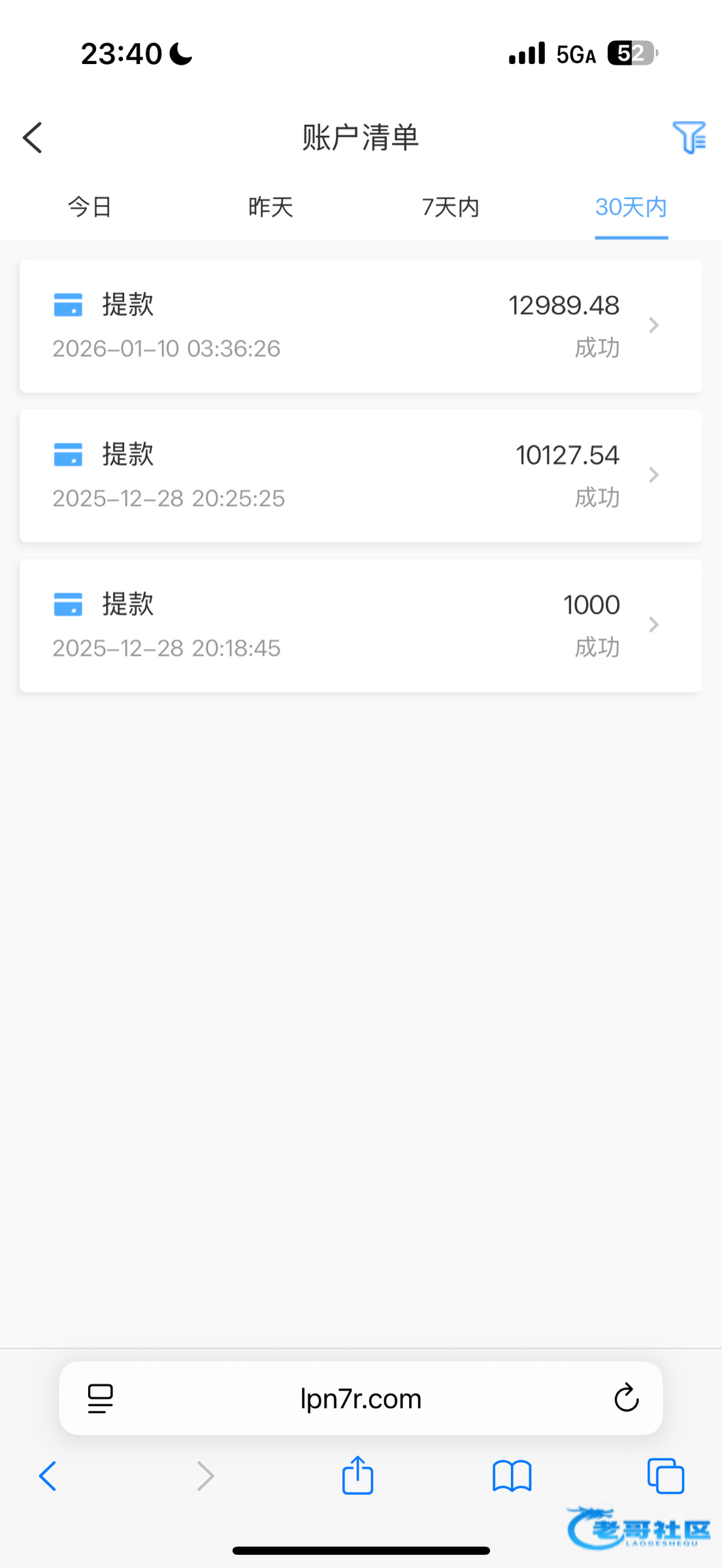722x1568 pixels.
Task: Go back from the 账户清单 page
Action: tap(33, 138)
